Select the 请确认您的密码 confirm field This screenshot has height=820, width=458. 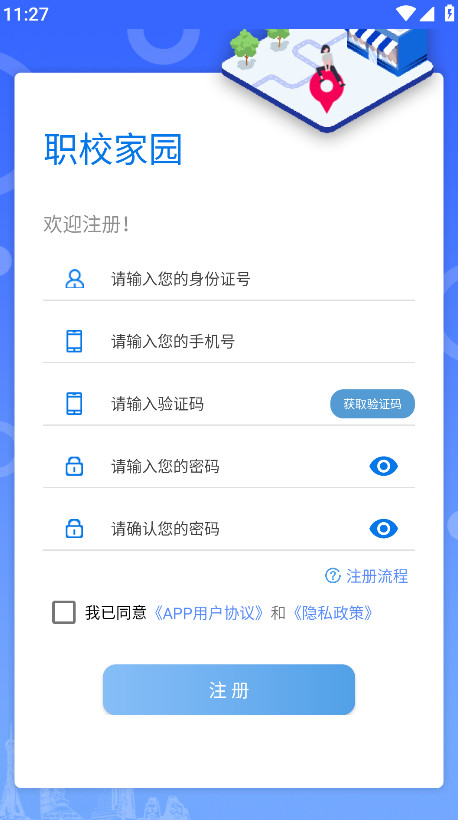[x=235, y=529]
